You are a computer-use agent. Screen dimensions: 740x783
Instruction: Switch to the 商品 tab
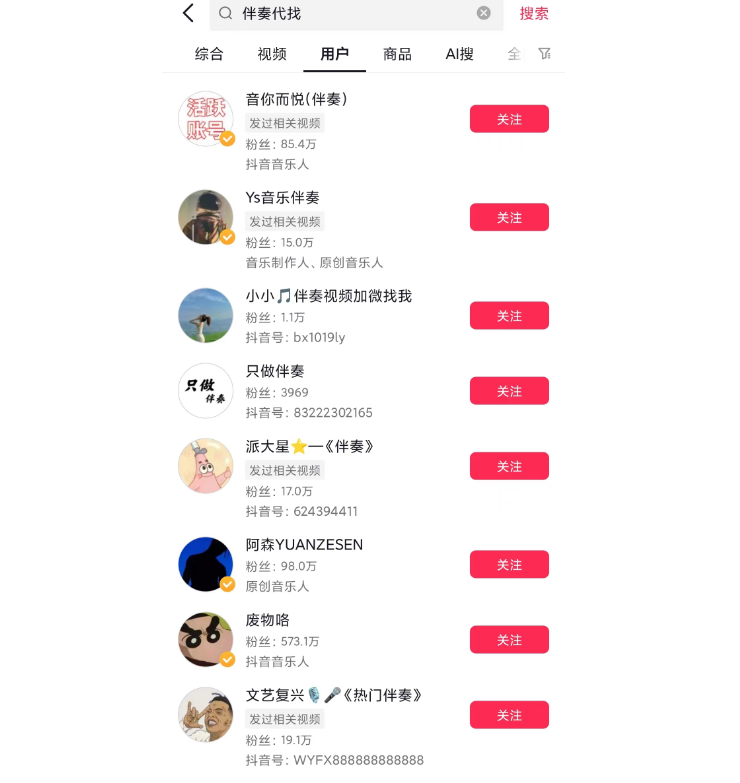(x=397, y=54)
